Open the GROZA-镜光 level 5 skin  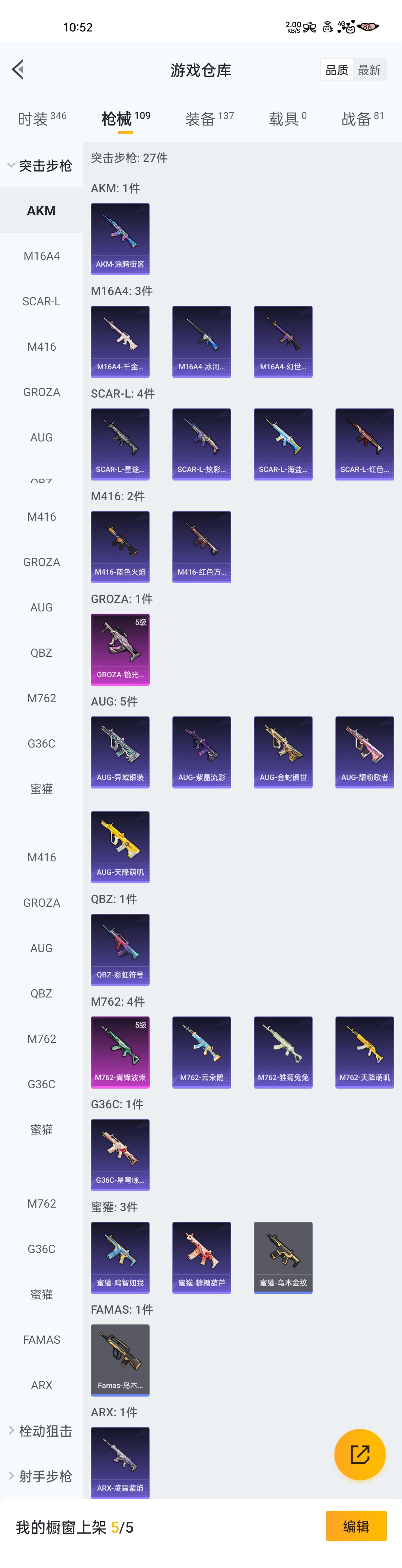click(120, 649)
